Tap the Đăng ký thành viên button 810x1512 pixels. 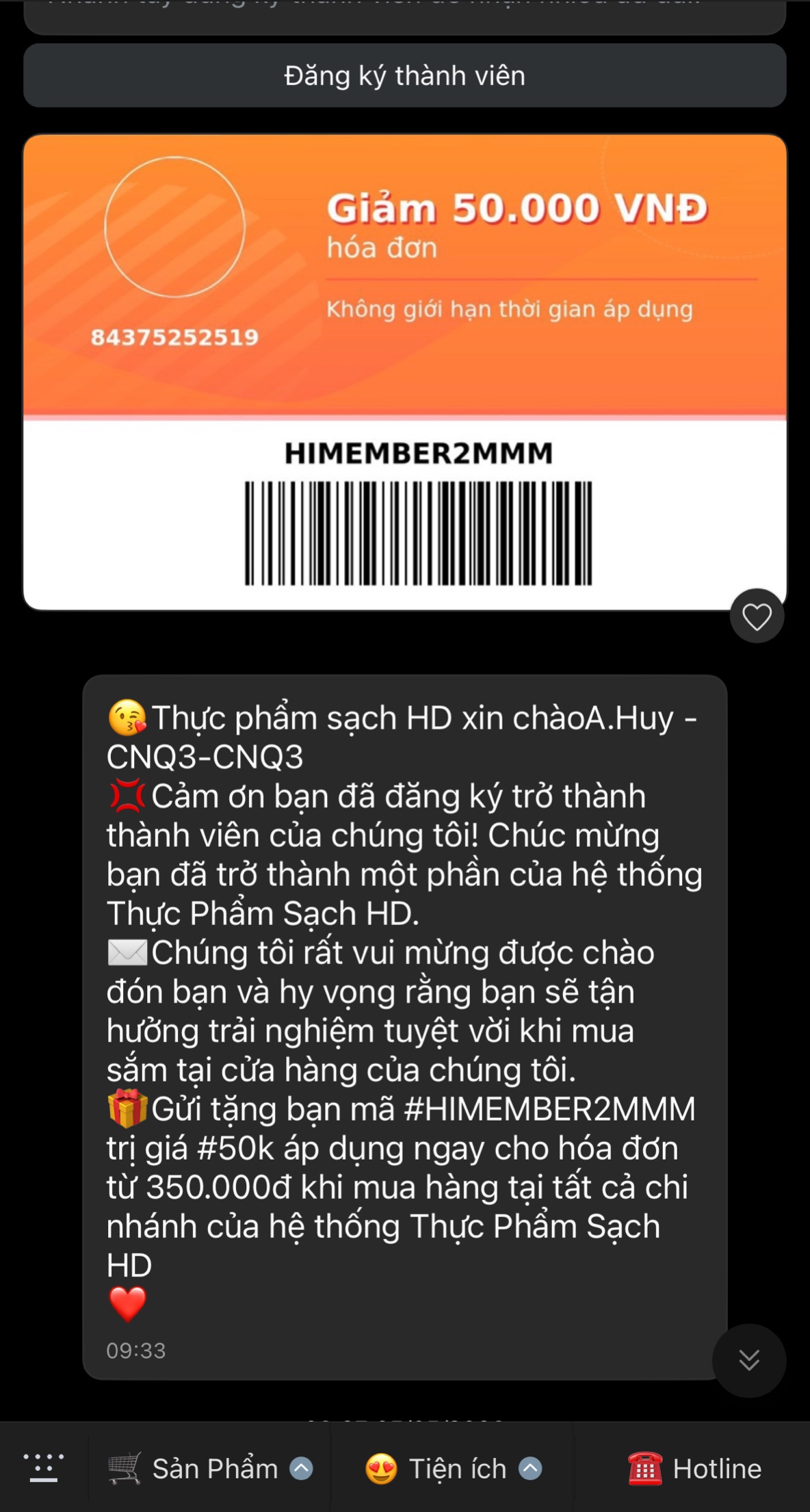click(404, 75)
